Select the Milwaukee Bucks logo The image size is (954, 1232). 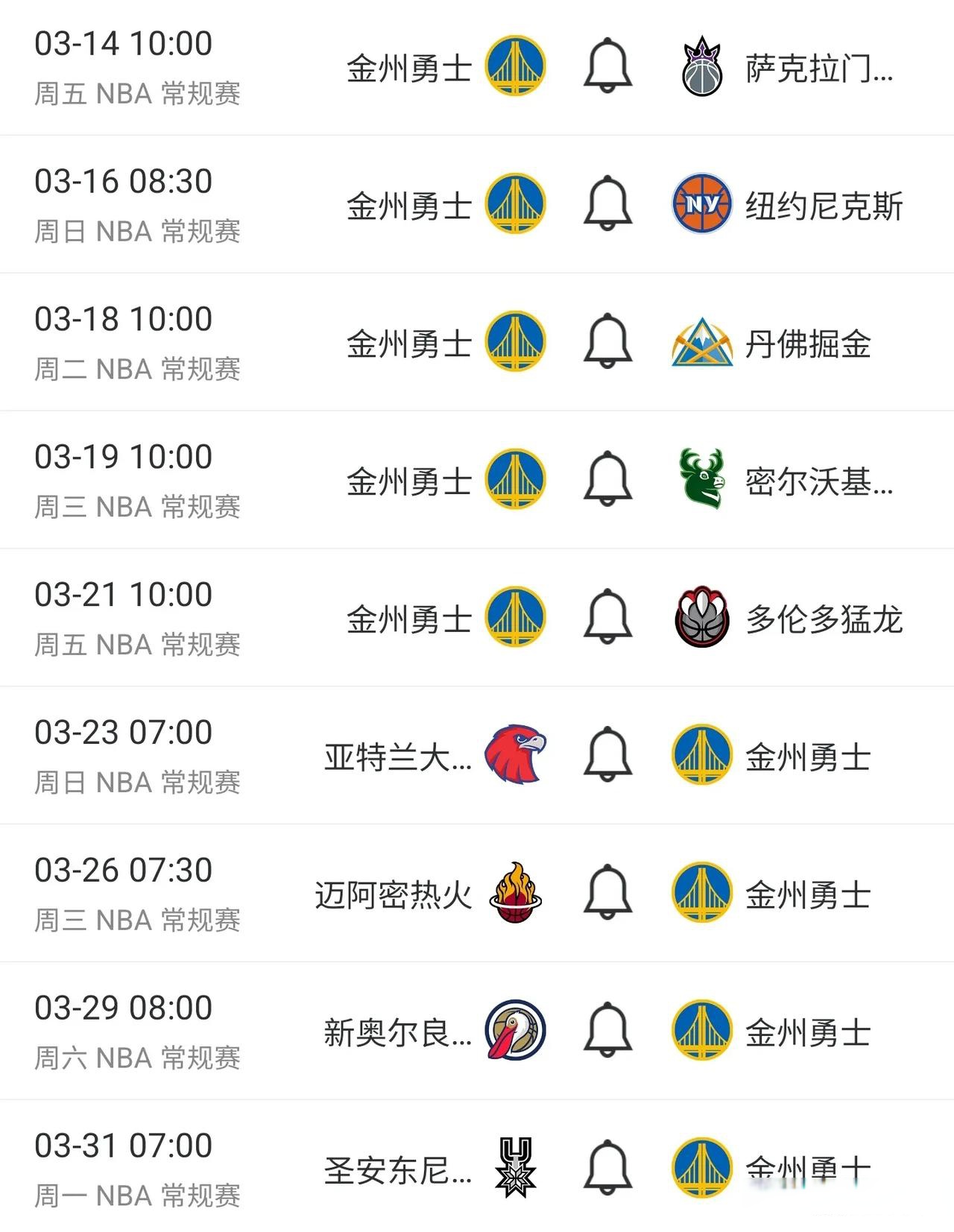coord(704,479)
